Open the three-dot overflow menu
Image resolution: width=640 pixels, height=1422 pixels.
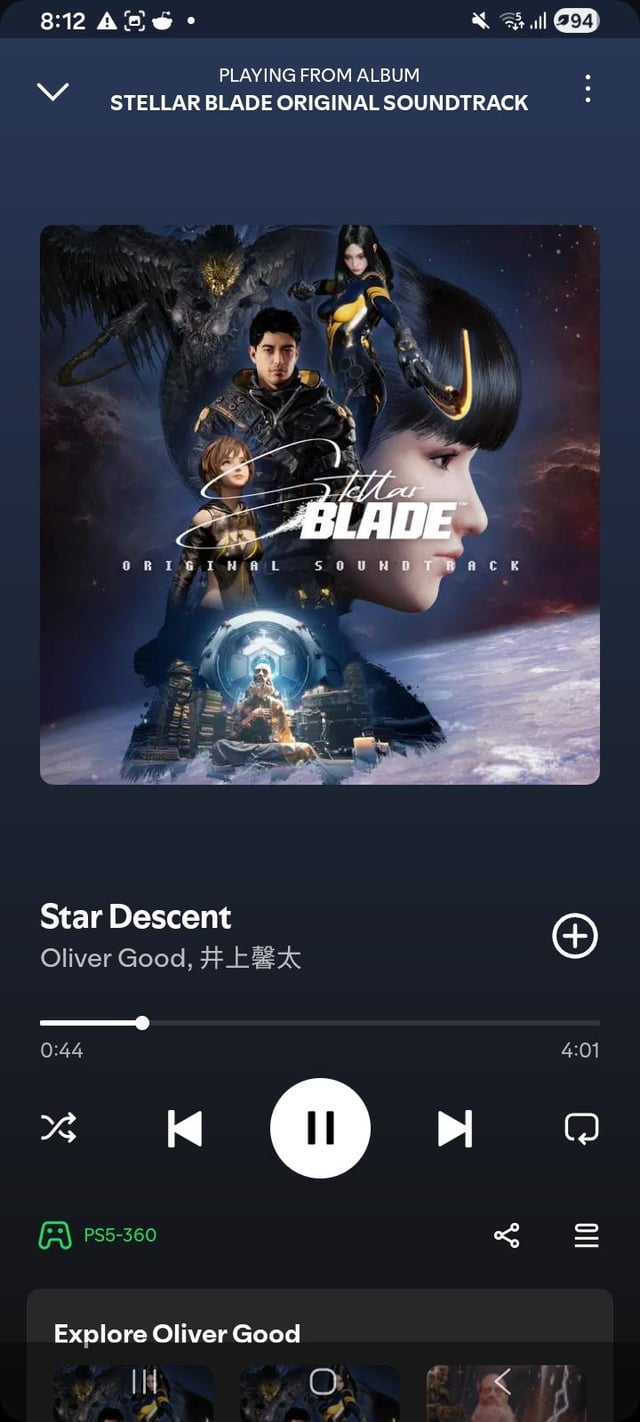(x=587, y=89)
